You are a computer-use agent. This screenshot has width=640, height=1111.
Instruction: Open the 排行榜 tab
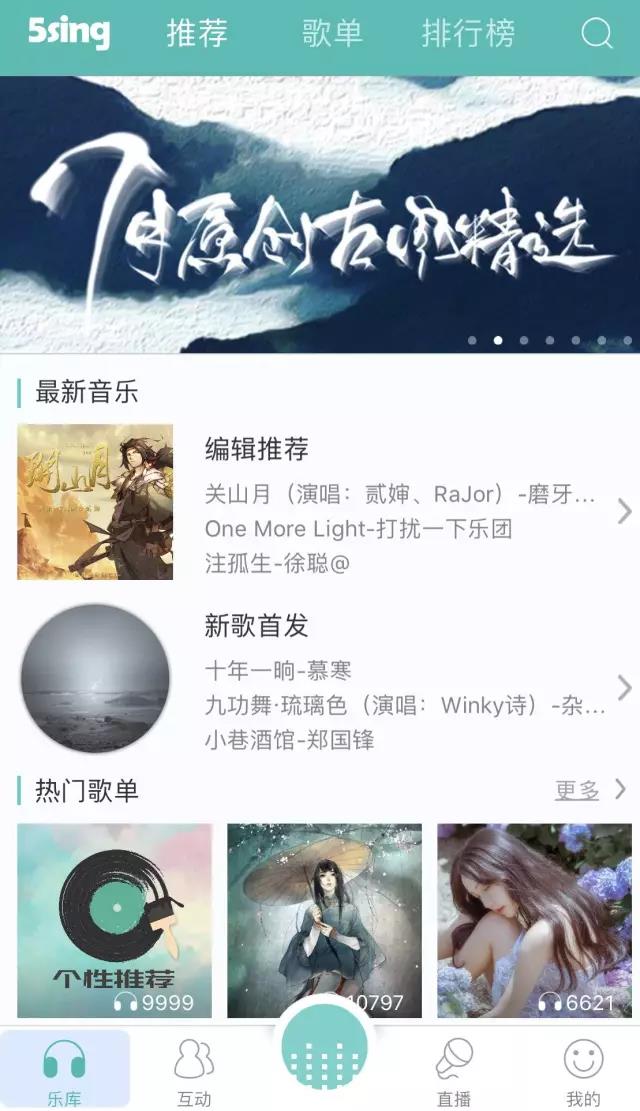468,34
